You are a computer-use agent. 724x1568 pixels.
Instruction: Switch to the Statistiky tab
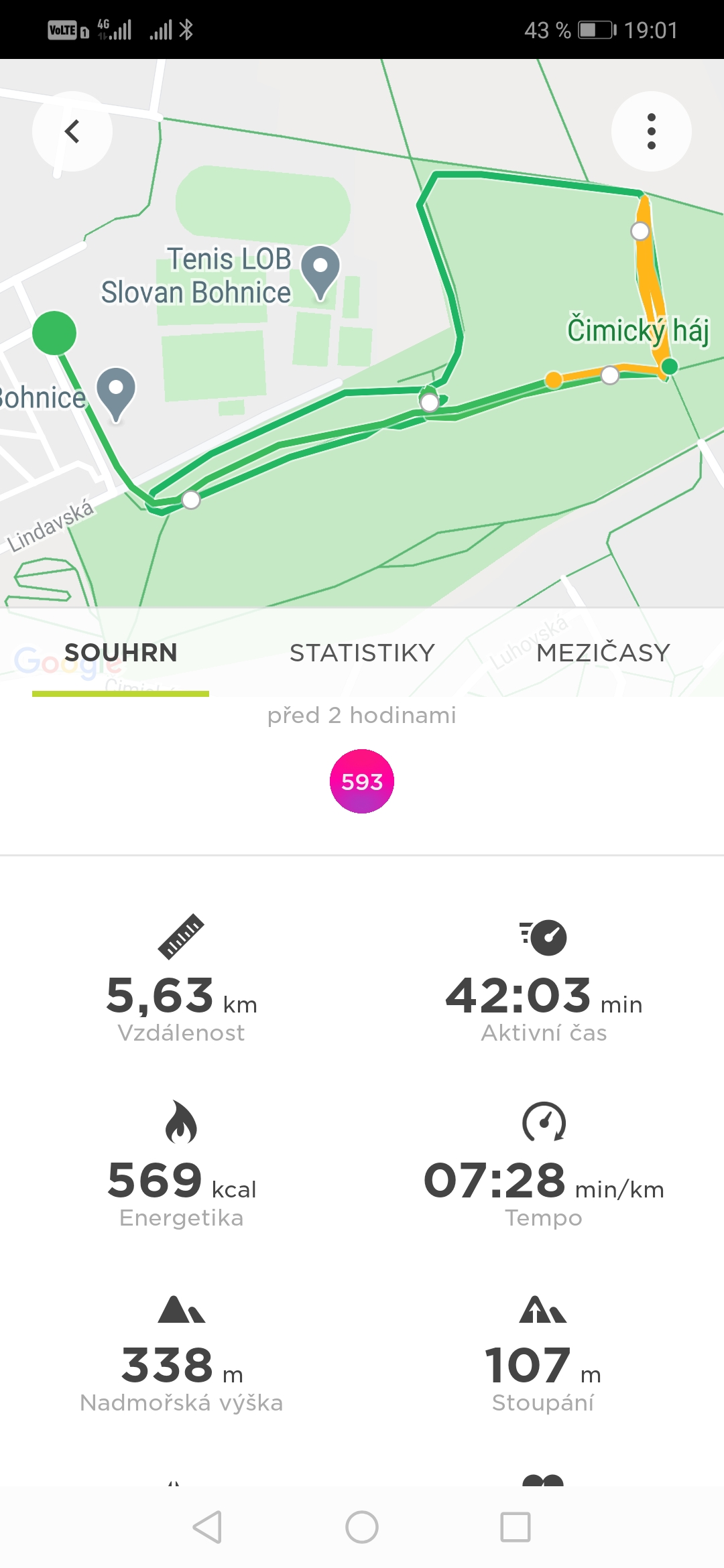click(x=362, y=653)
